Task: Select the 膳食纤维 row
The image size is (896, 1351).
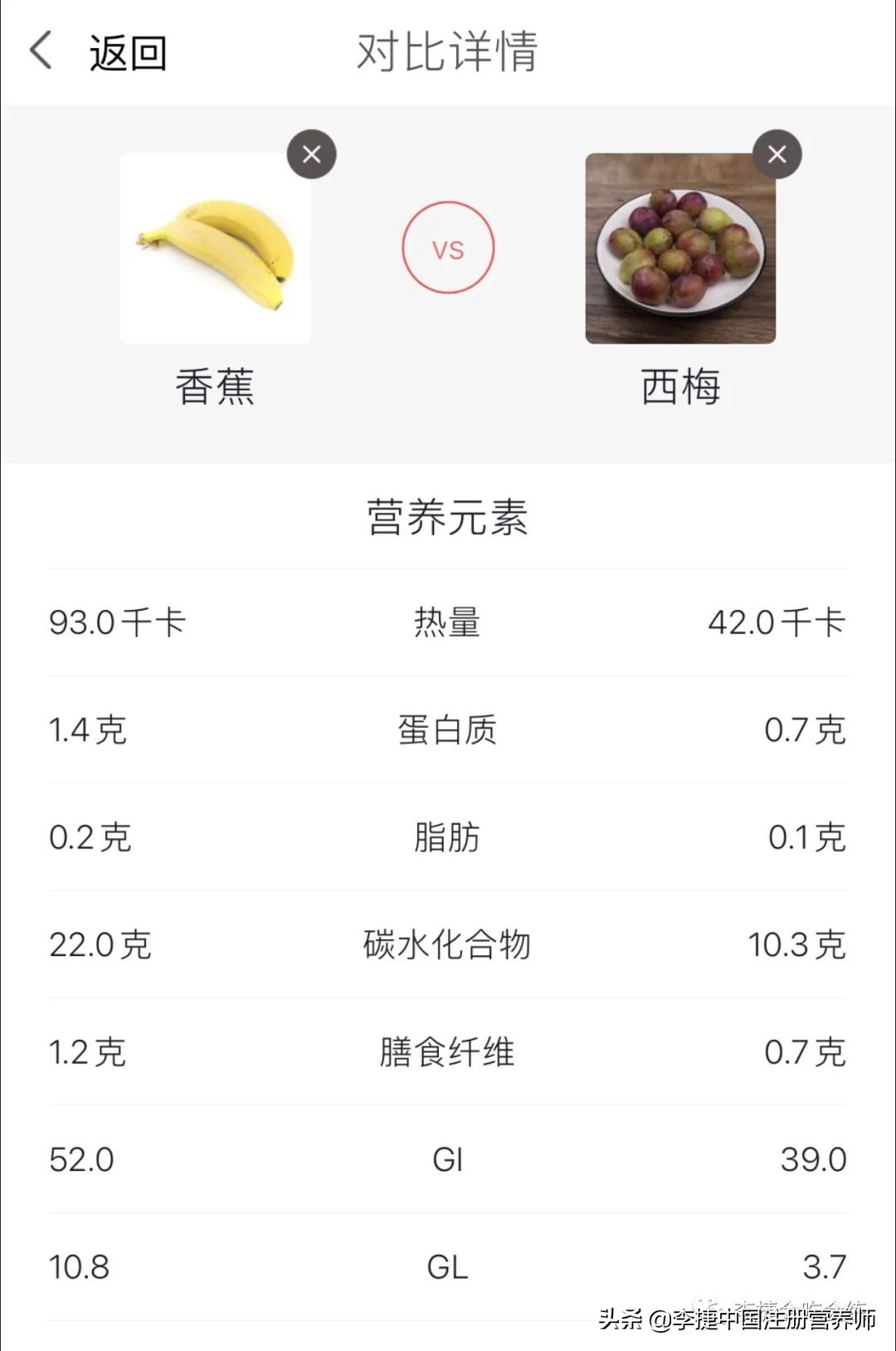Action: coord(448,1052)
